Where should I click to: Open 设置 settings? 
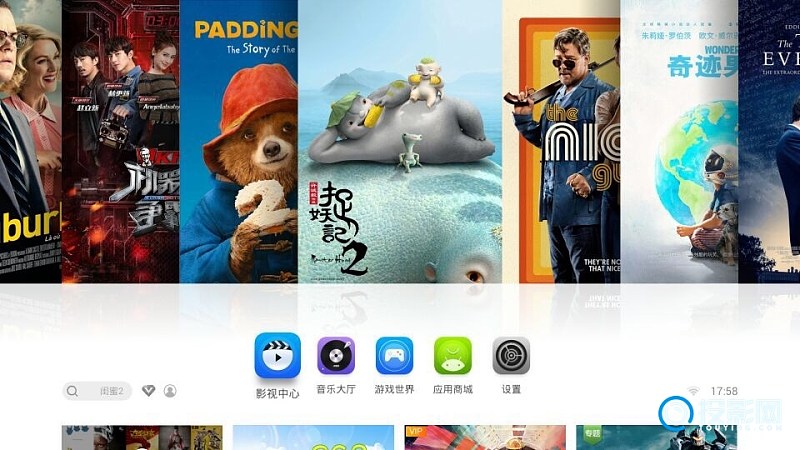pos(511,356)
